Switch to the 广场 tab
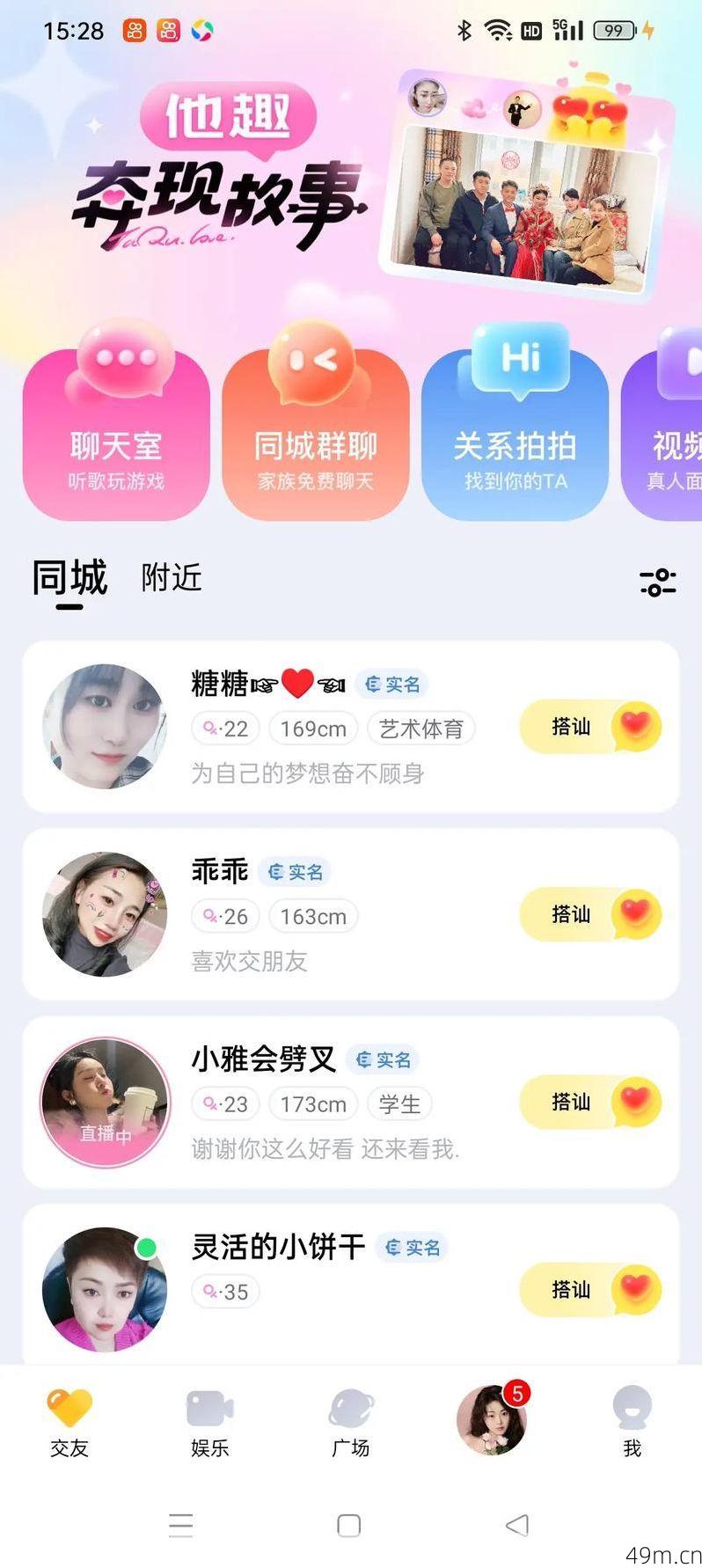Screen dimensions: 702x1568 [x=350, y=1423]
